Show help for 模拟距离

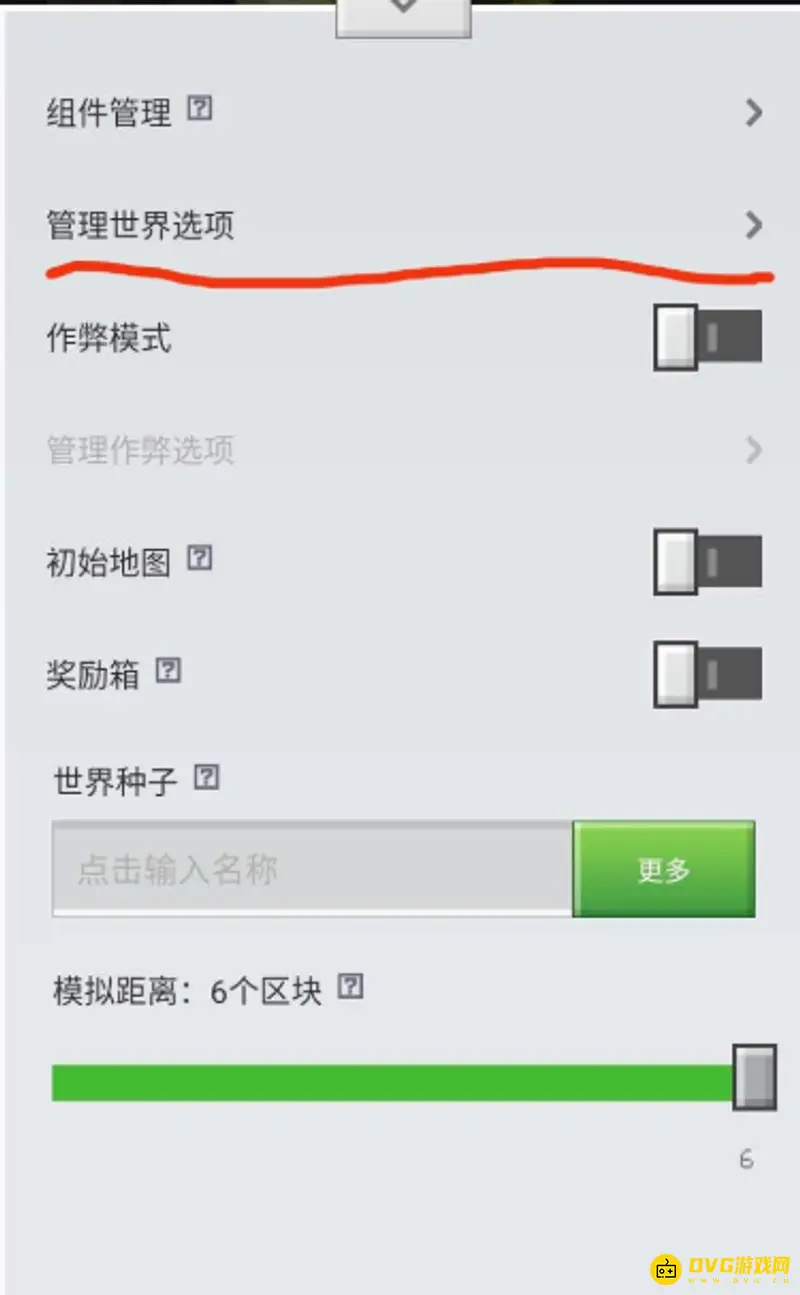coord(350,988)
